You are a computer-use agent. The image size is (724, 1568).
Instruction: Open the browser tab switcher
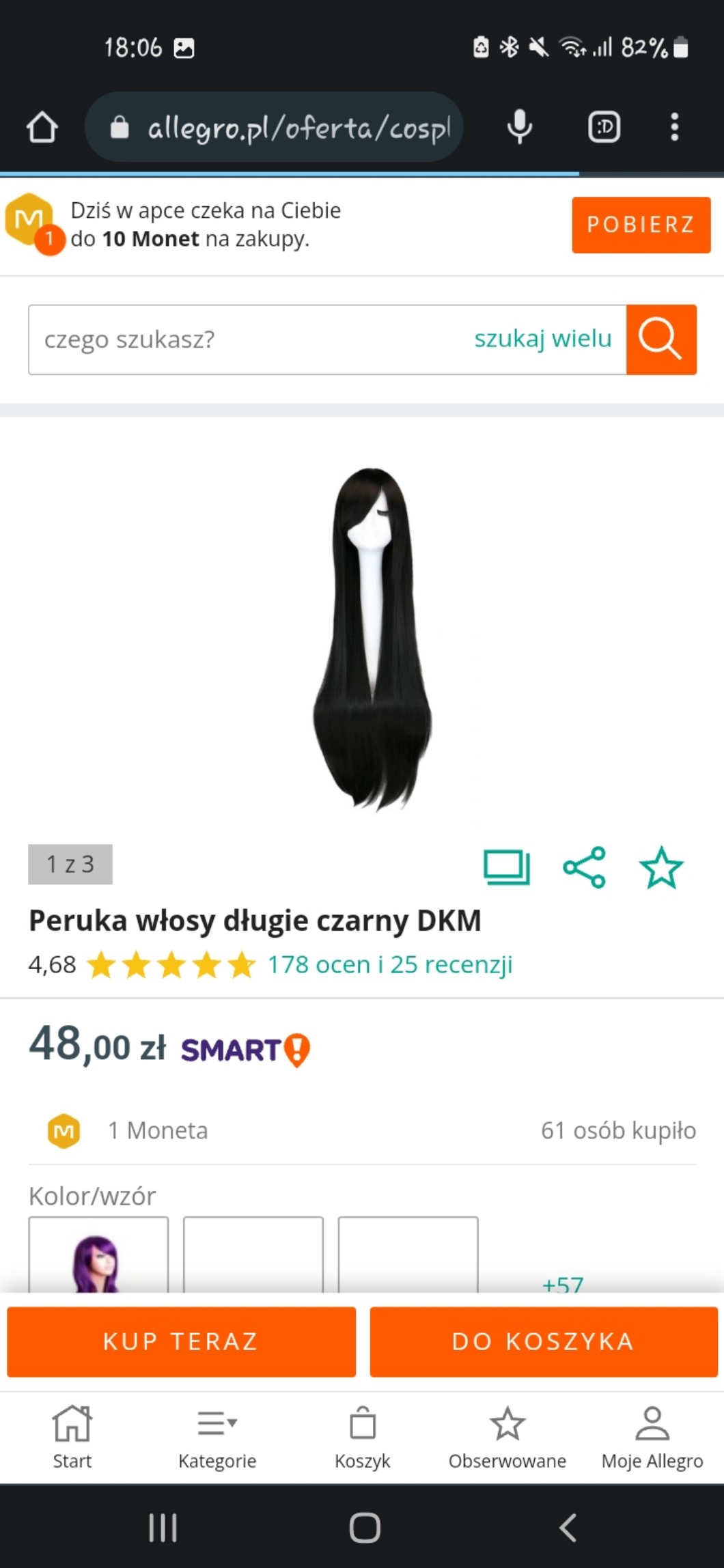tap(604, 127)
